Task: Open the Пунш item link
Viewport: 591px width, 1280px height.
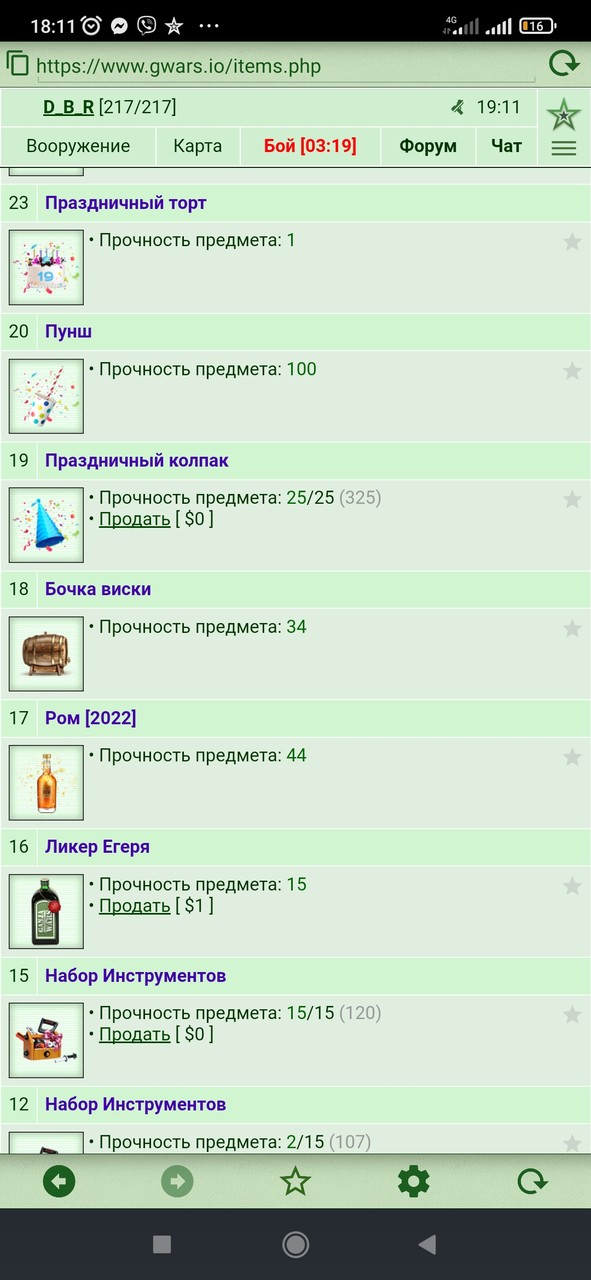Action: [x=68, y=331]
